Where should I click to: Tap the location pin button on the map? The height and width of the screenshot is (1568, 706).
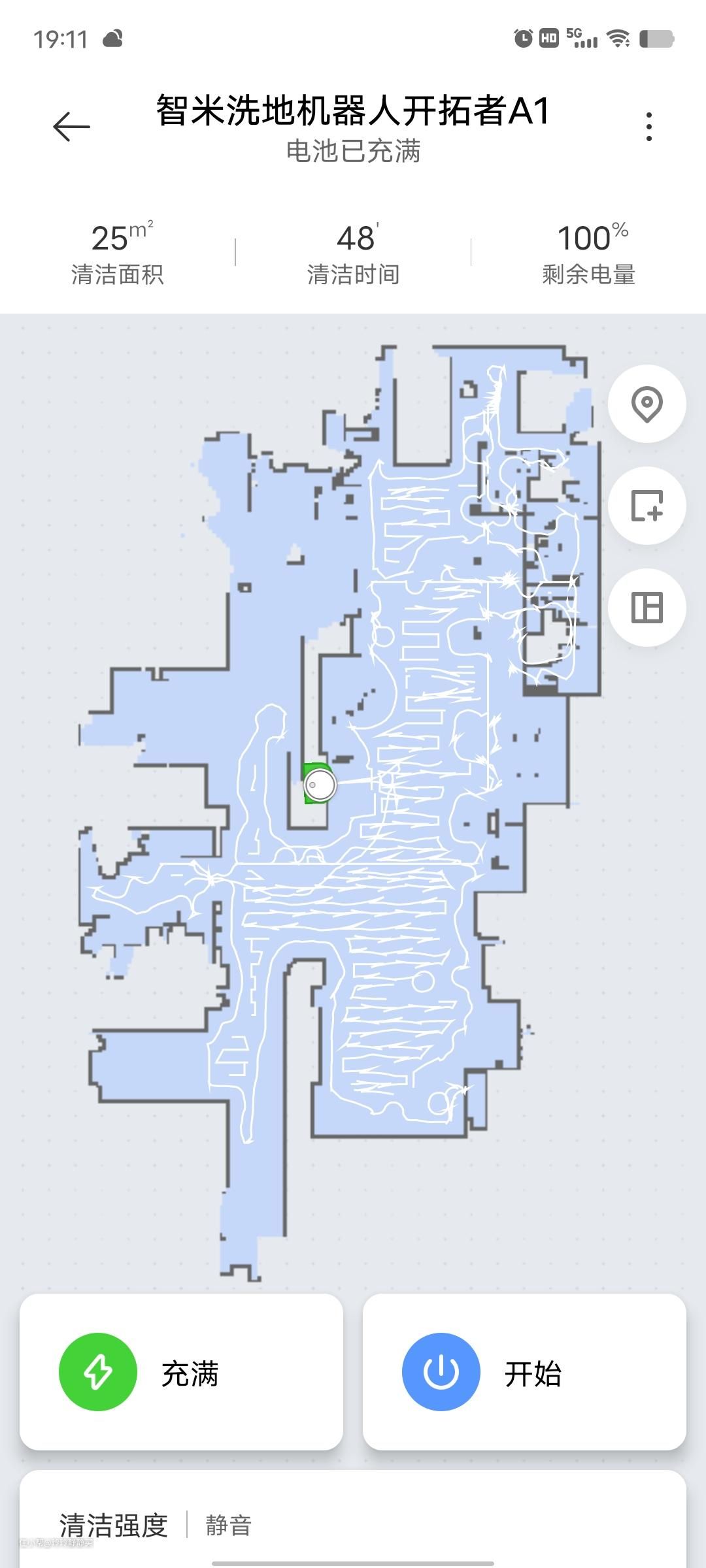pos(647,404)
